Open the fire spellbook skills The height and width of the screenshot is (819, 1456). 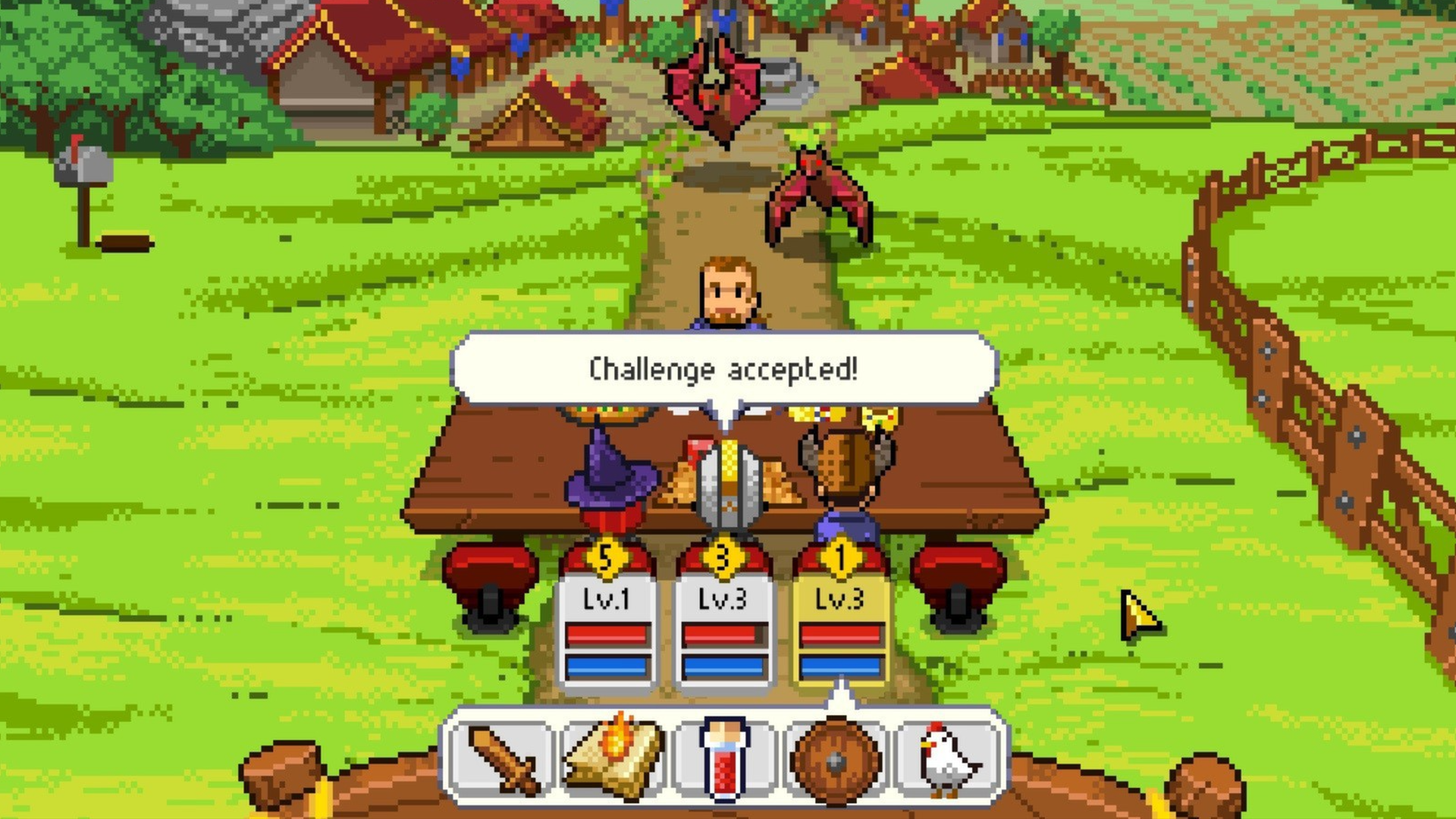(613, 758)
